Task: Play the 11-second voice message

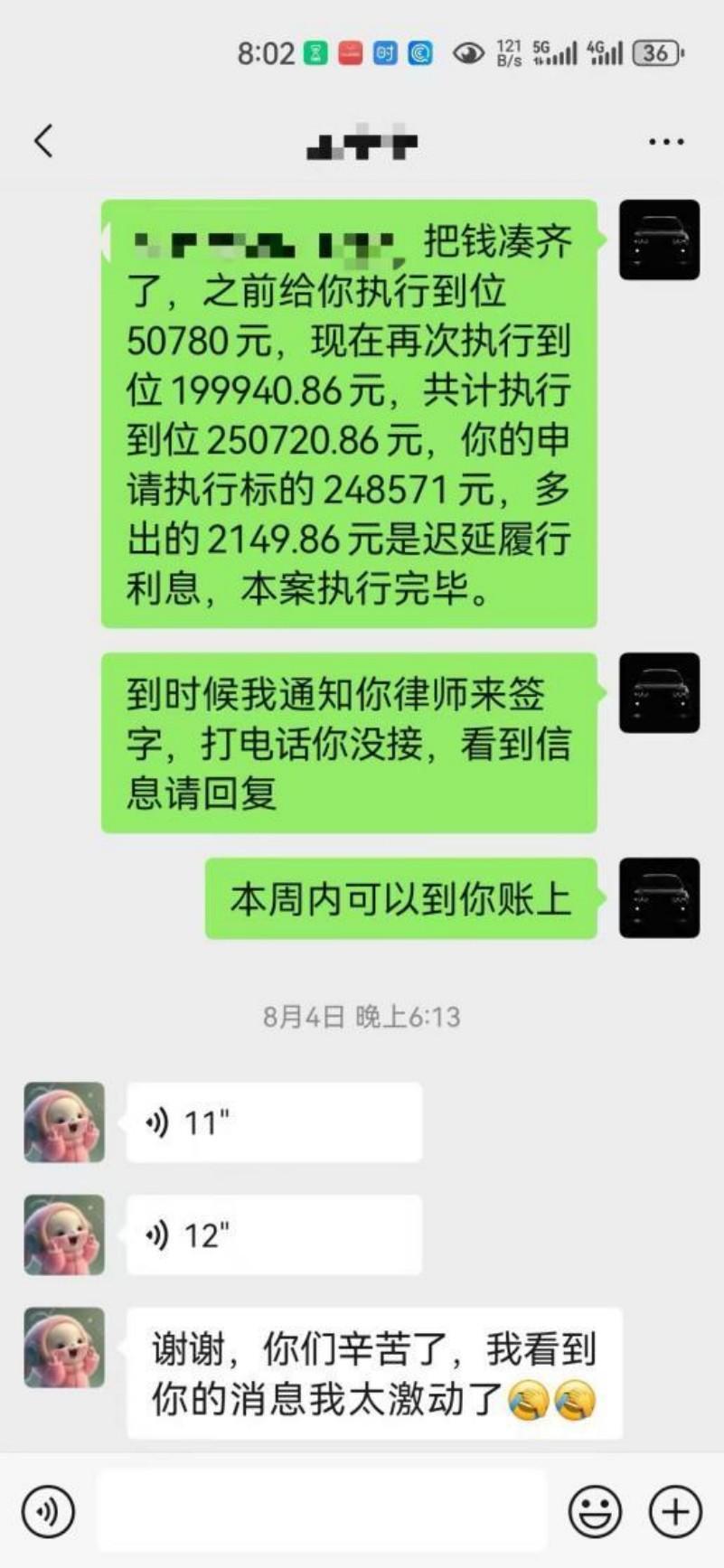Action: [x=273, y=1122]
